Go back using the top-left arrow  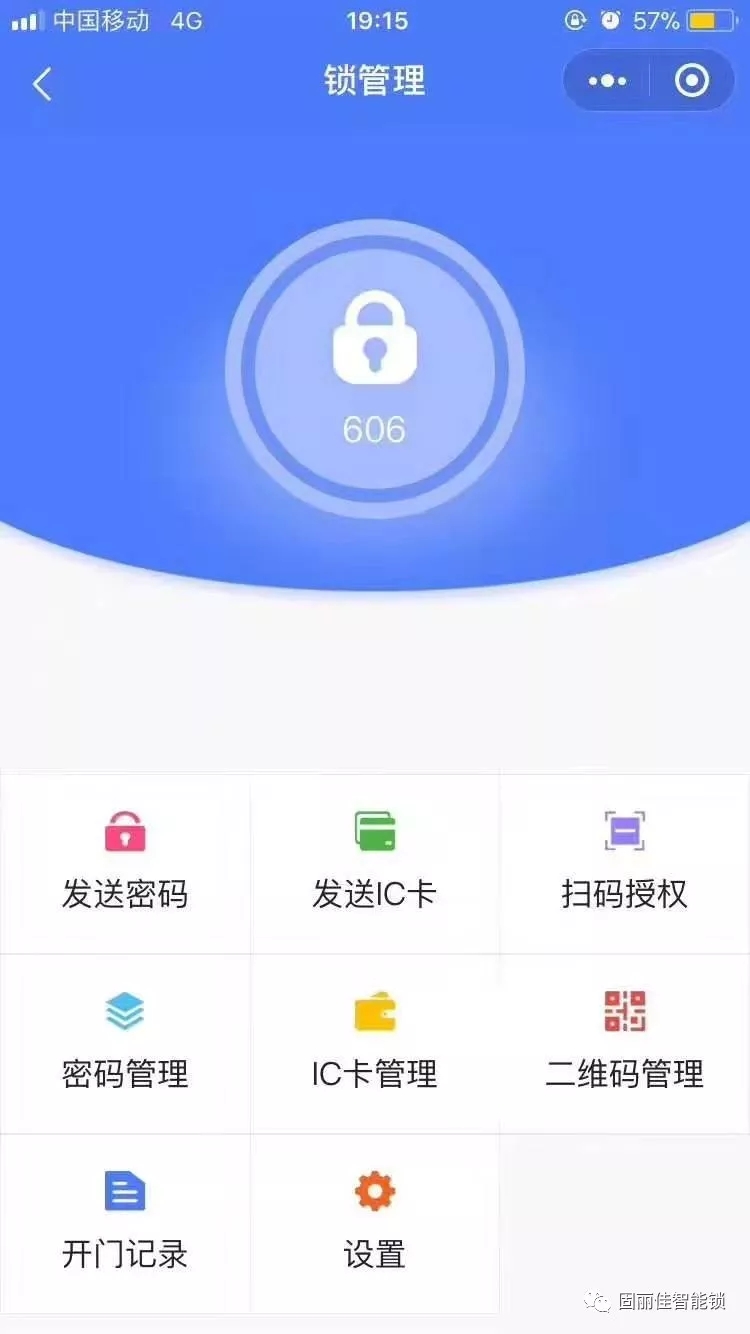[x=42, y=83]
